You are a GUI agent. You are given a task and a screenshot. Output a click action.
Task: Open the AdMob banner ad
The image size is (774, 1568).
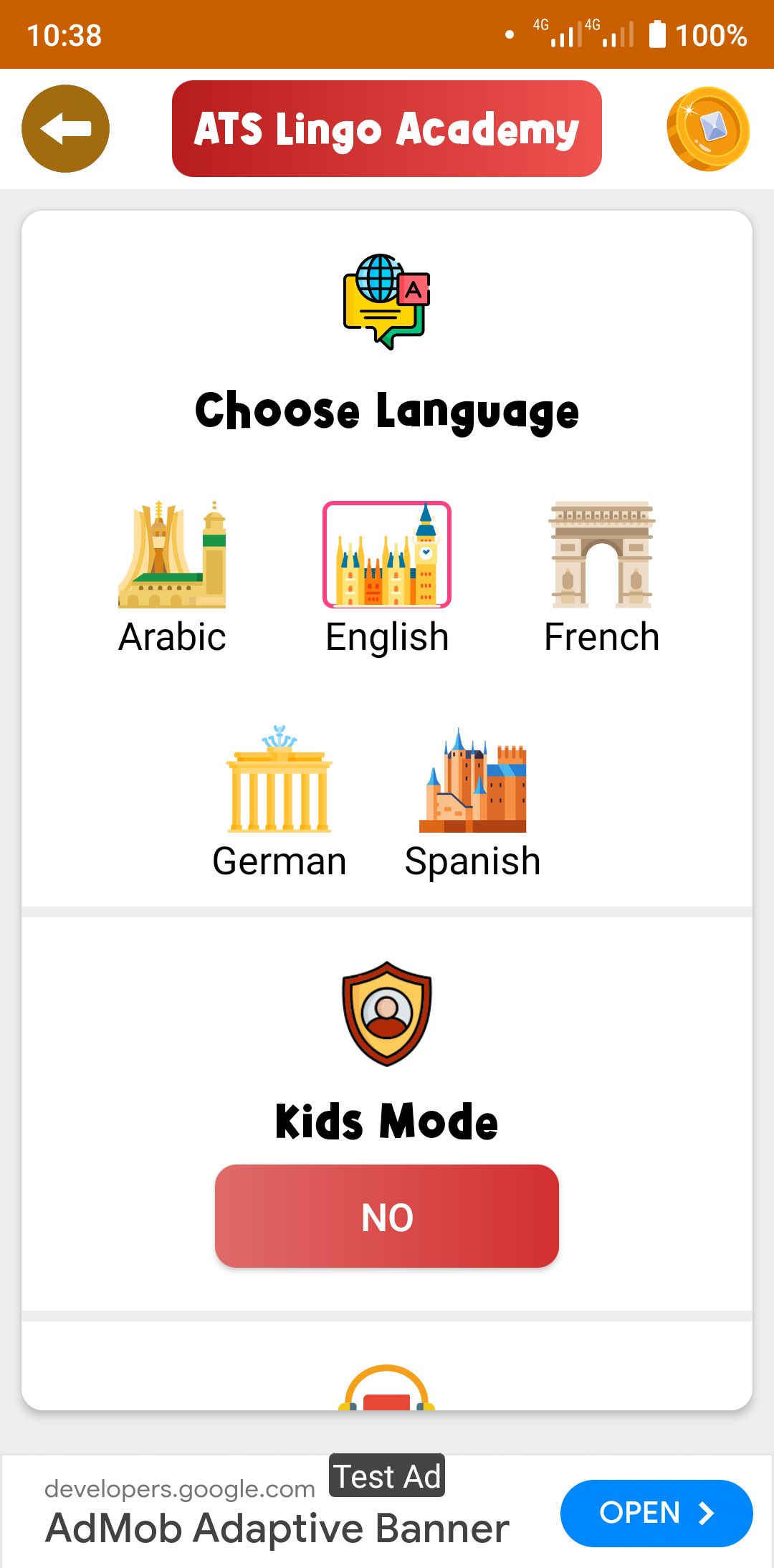tap(656, 1513)
